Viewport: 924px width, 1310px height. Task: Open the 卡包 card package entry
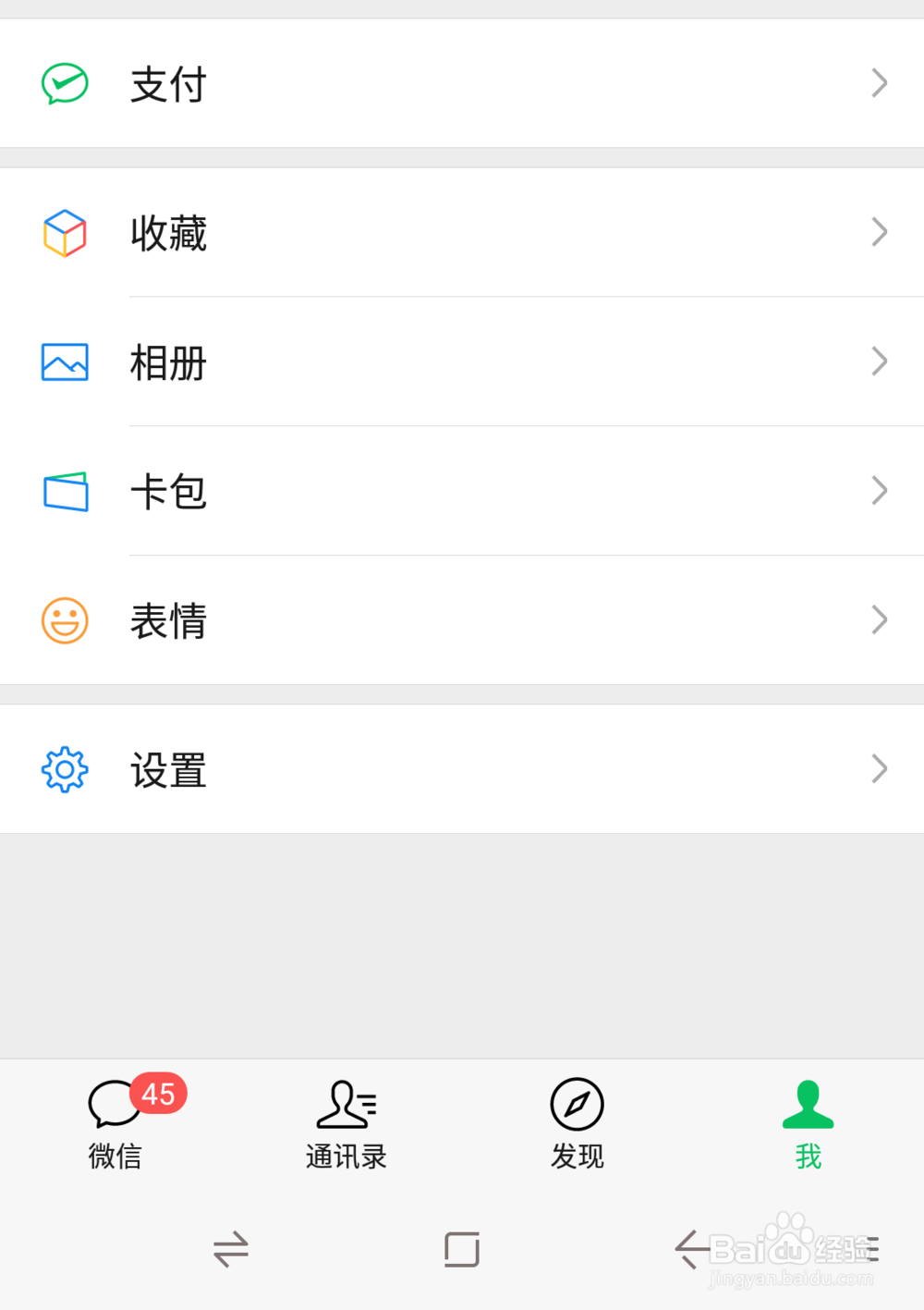coord(169,492)
